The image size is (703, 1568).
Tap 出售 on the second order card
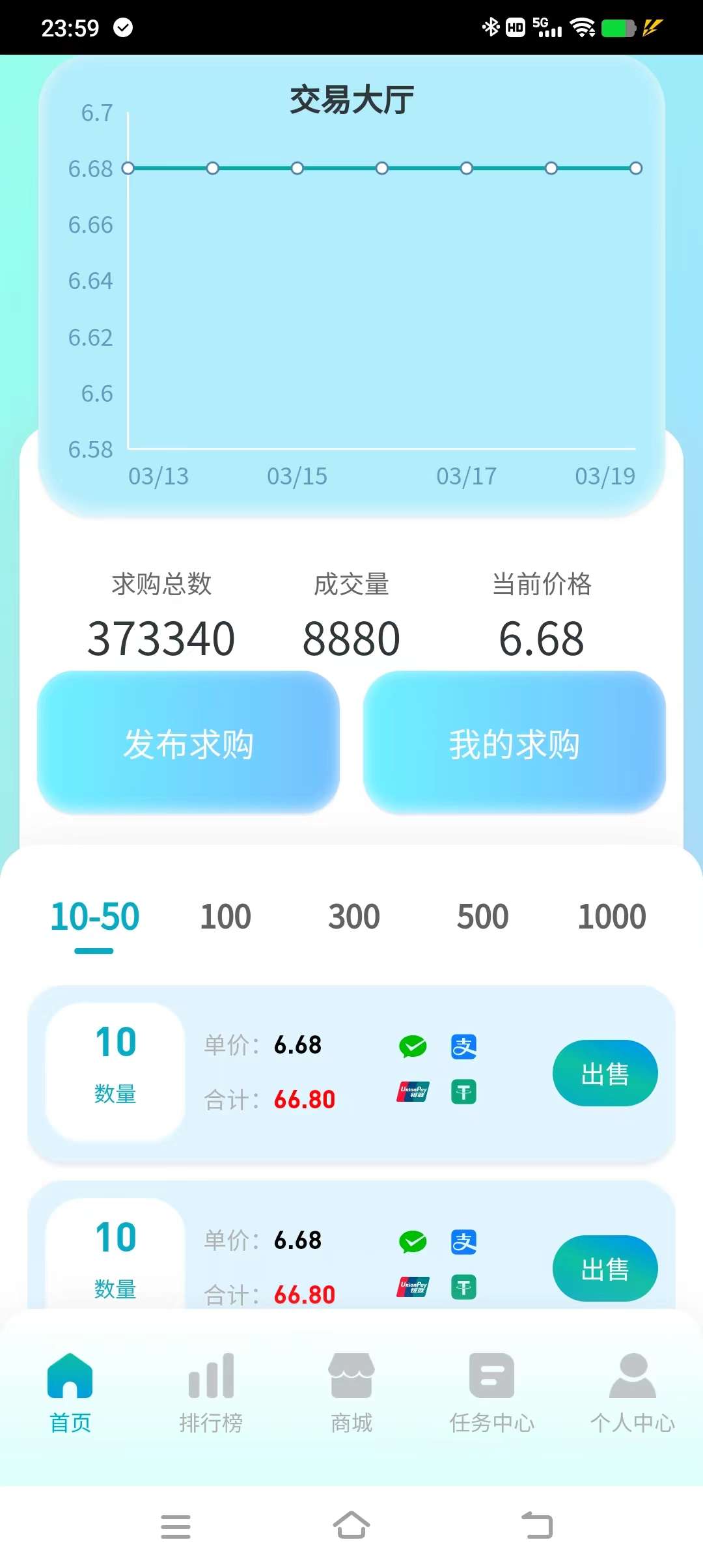pos(605,1268)
